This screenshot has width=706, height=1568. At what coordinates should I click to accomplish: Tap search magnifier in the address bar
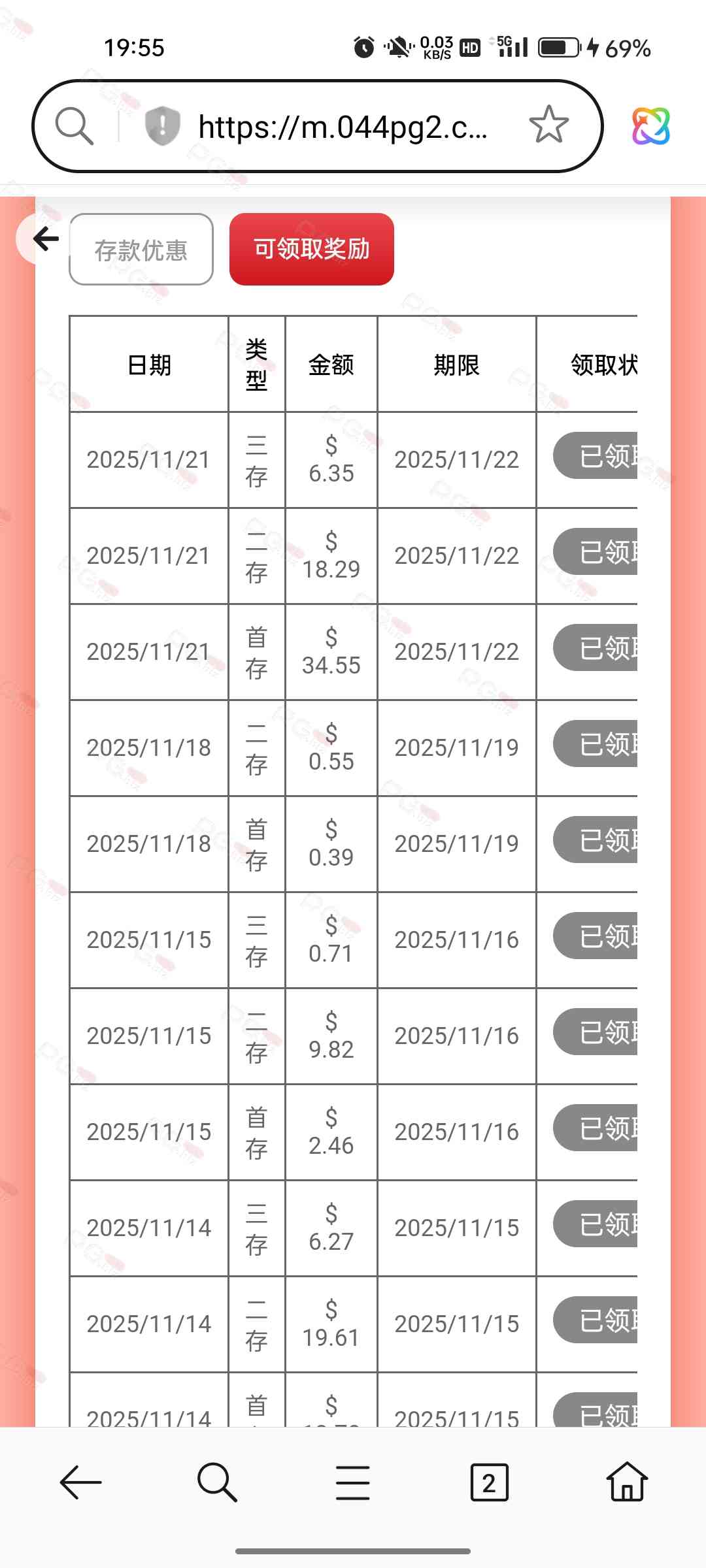(x=75, y=125)
